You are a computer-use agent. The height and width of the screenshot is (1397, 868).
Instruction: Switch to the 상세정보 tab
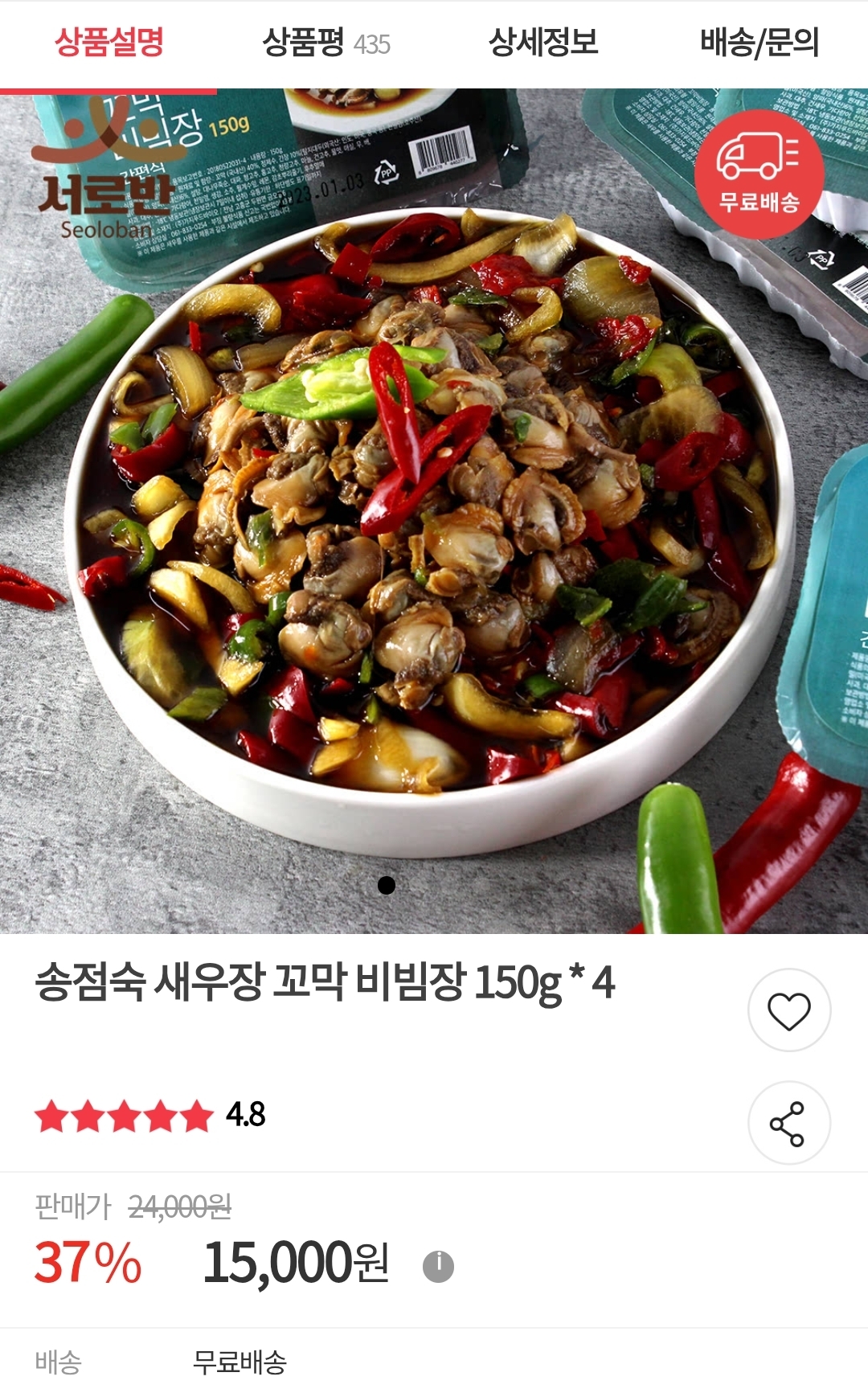(x=543, y=43)
